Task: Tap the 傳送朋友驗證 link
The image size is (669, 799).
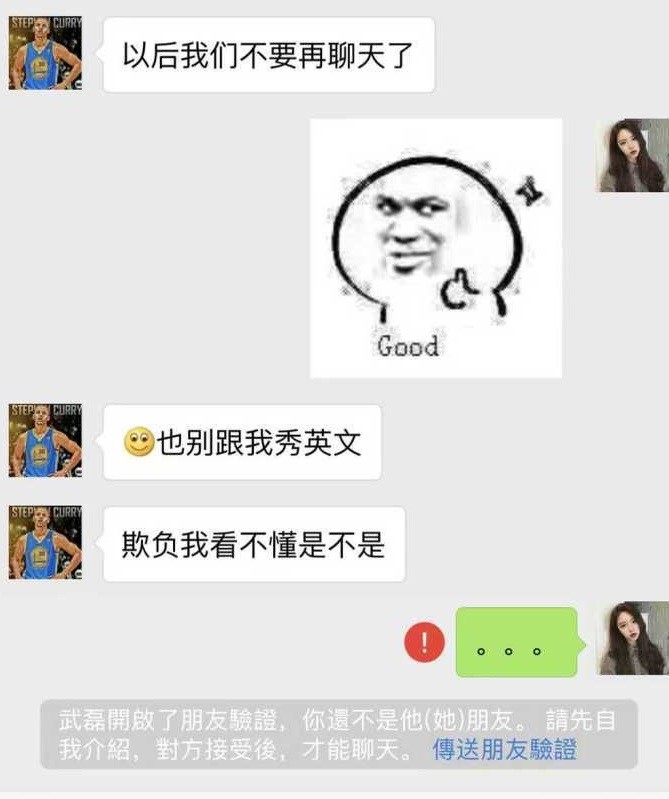Action: [x=505, y=750]
